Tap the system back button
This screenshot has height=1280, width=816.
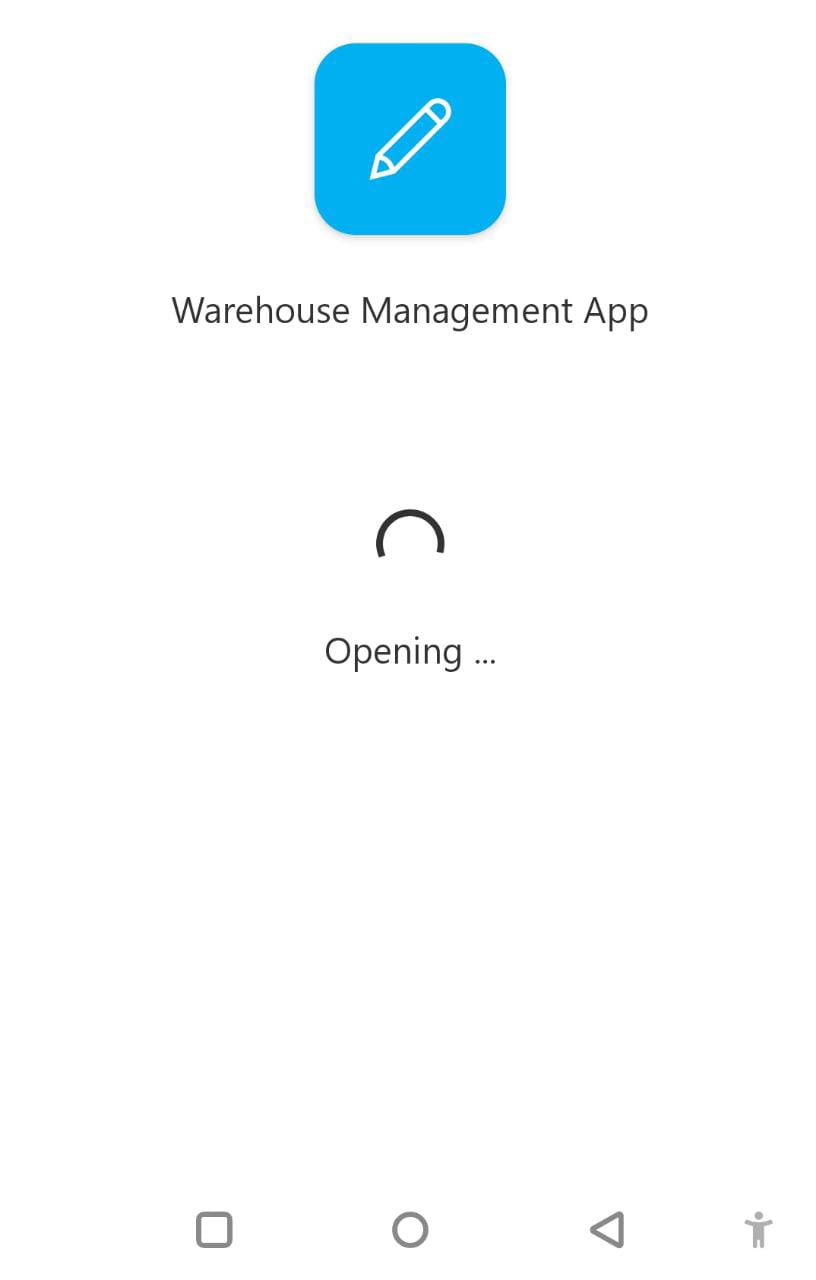(x=607, y=1229)
